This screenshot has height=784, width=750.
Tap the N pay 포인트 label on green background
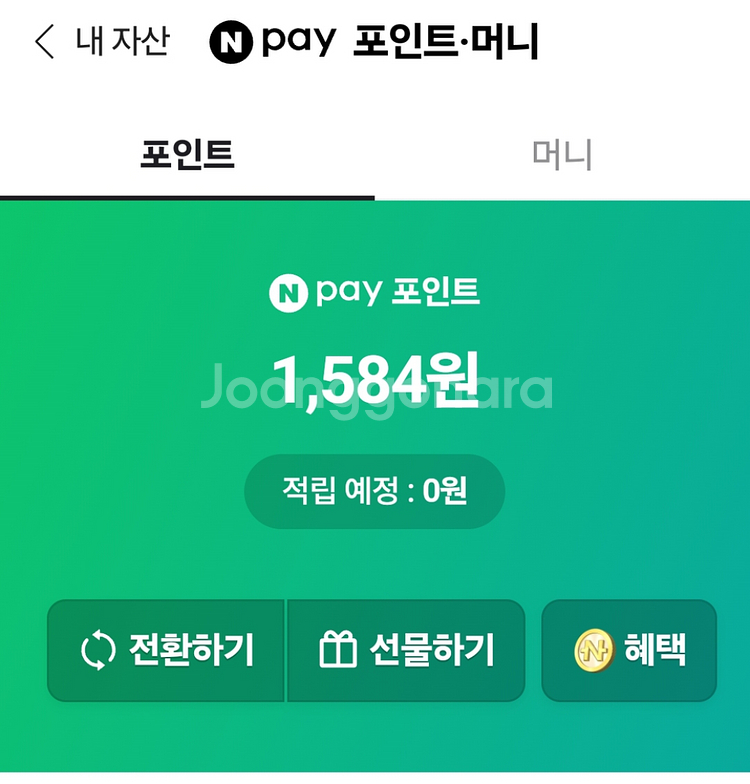pos(374,293)
